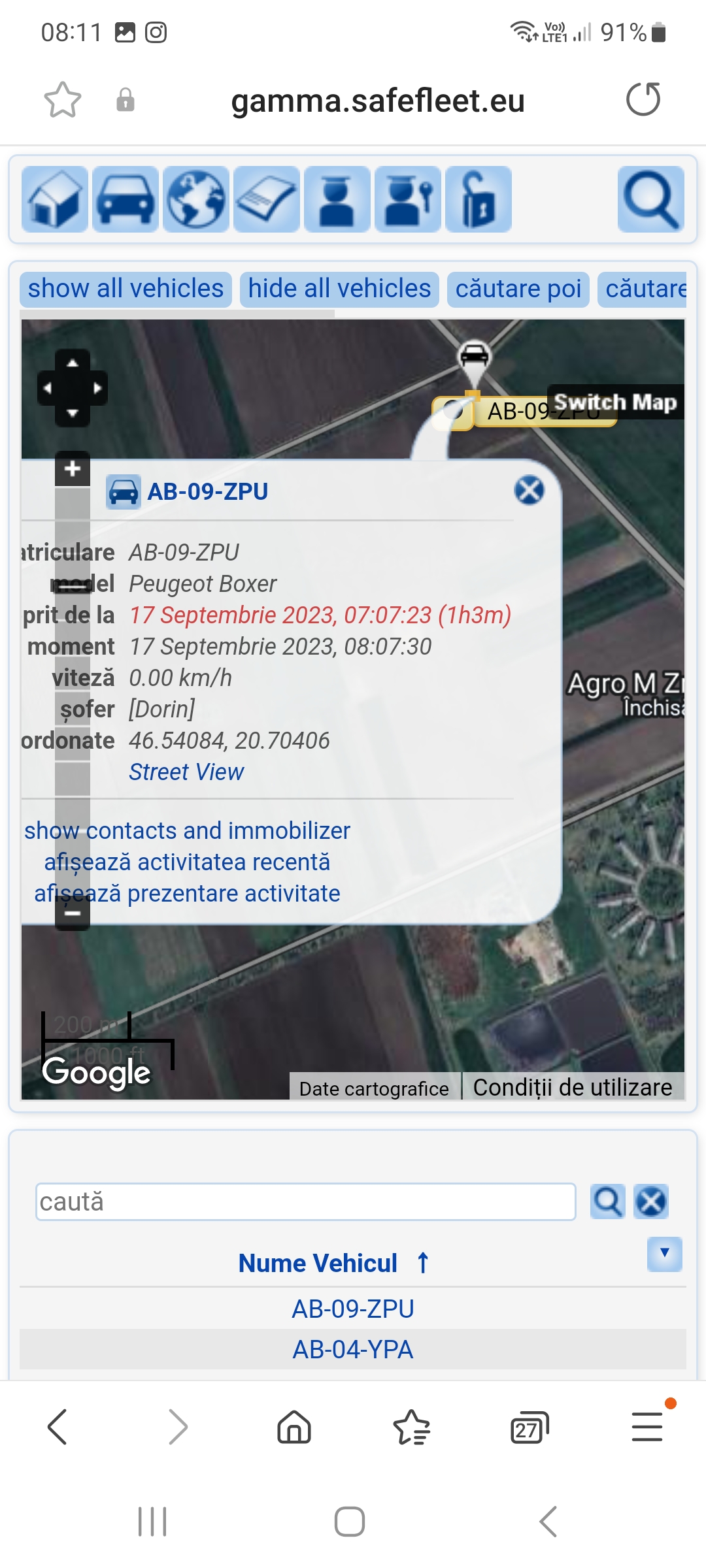Sort the list by Nume Vehicul
This screenshot has height=1568, width=706.
[x=318, y=1263]
